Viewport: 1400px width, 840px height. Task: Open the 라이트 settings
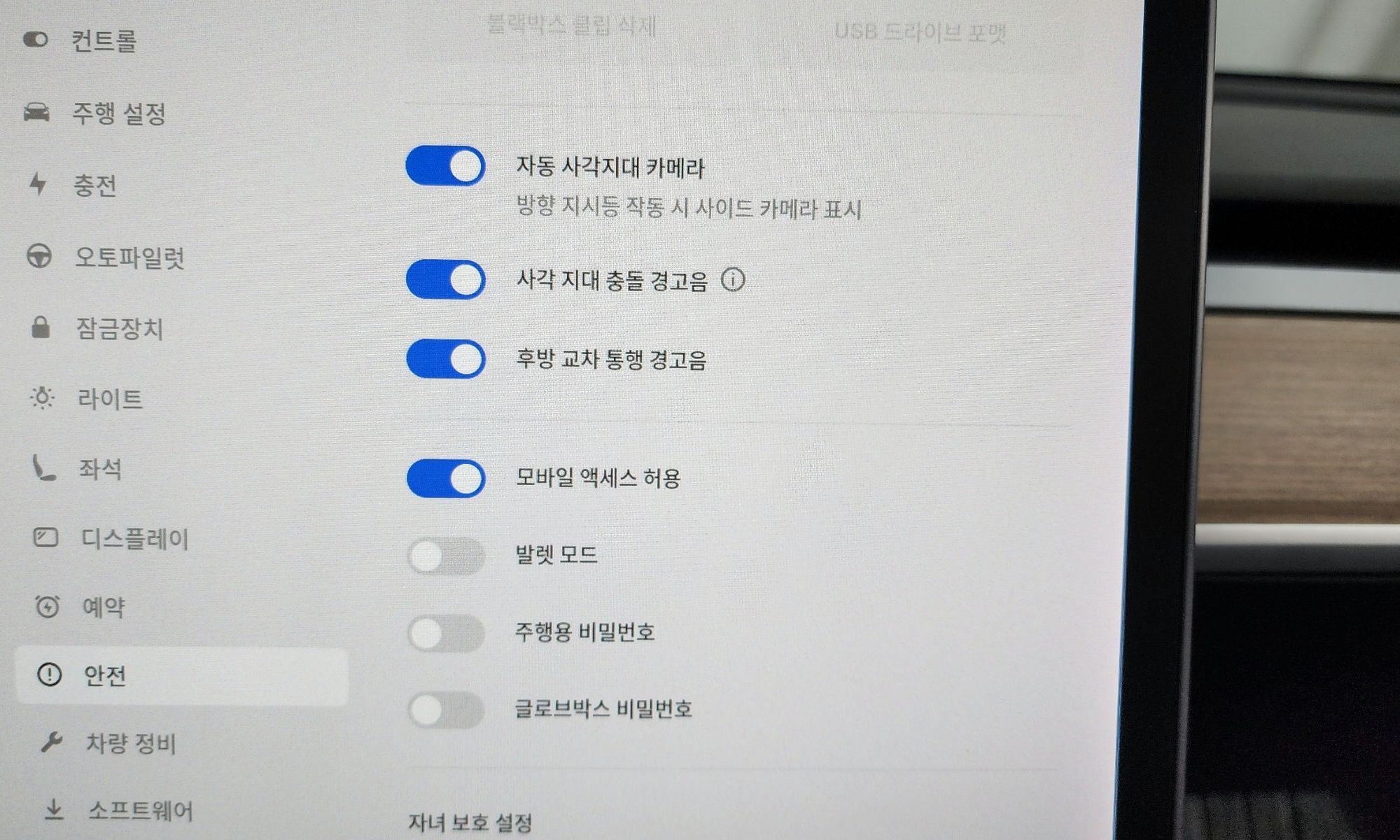pyautogui.click(x=109, y=399)
